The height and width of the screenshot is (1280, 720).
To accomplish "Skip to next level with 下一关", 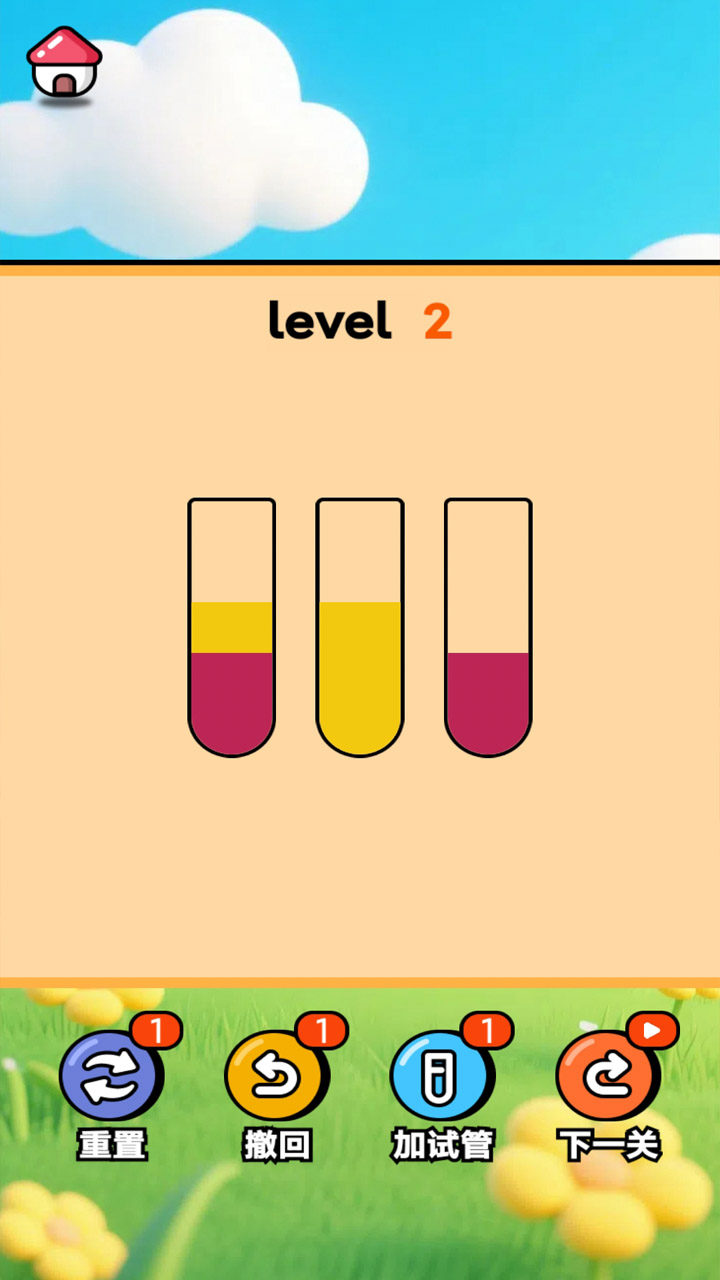I will pos(607,1078).
